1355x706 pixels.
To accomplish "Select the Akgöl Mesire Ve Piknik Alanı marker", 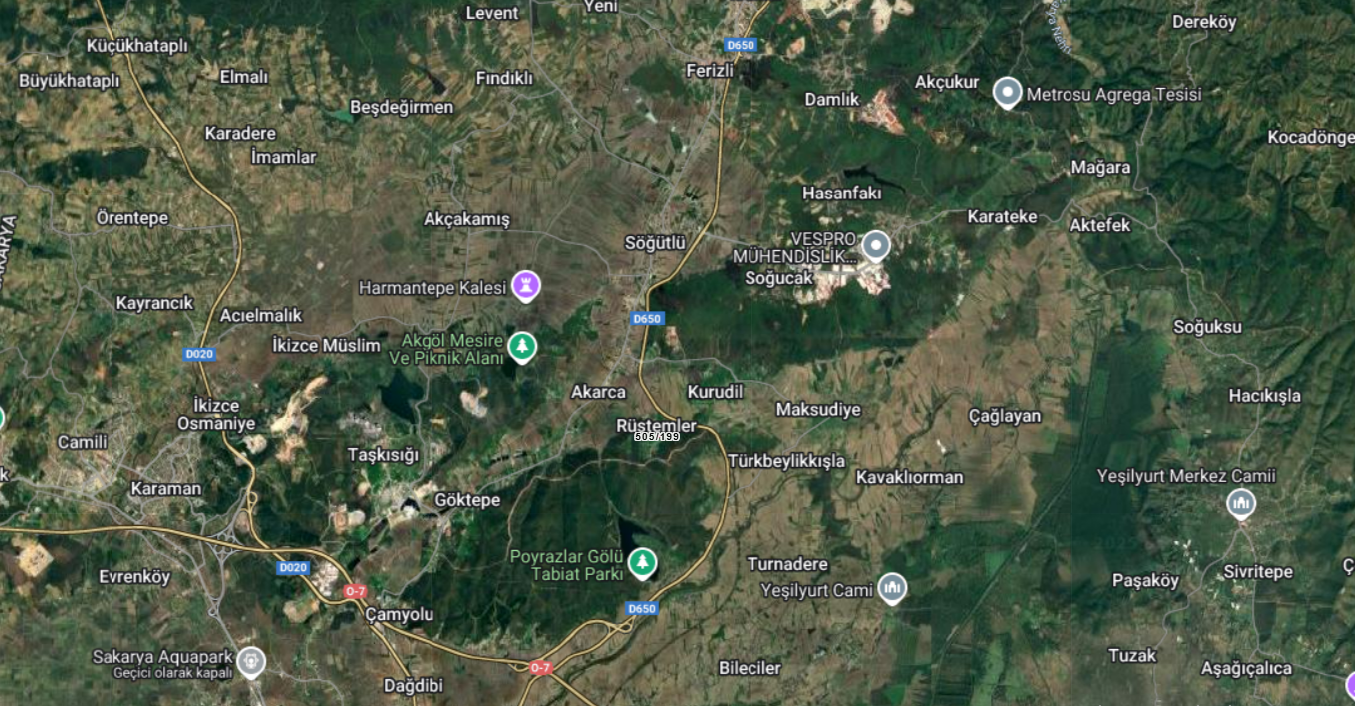I will pos(521,347).
